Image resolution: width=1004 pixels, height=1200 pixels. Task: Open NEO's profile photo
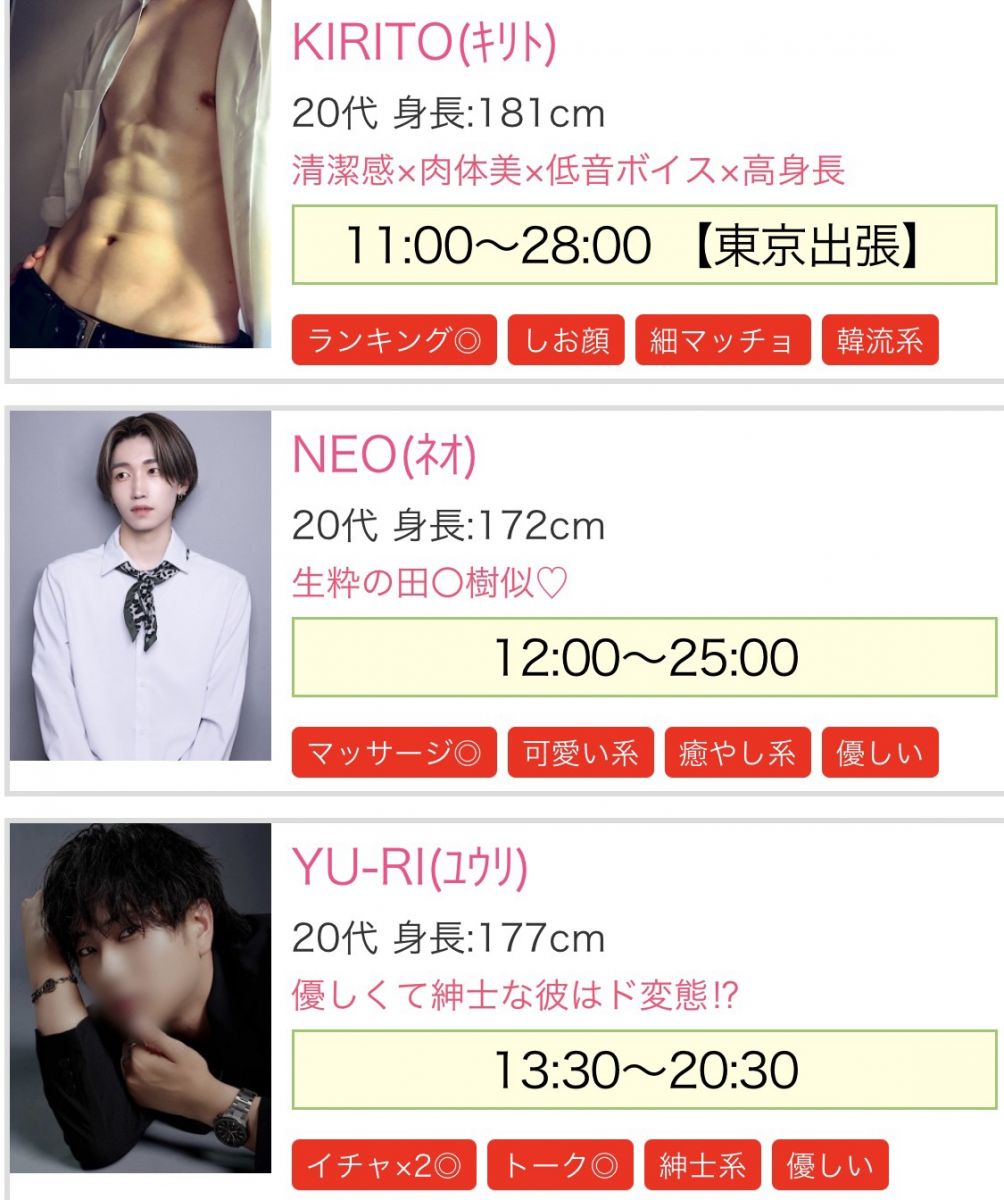(x=140, y=585)
